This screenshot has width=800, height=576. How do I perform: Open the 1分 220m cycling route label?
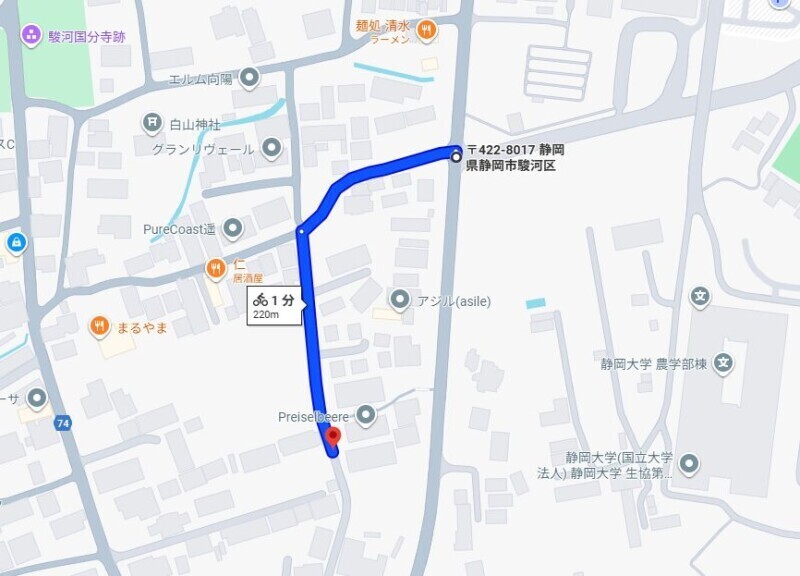275,305
